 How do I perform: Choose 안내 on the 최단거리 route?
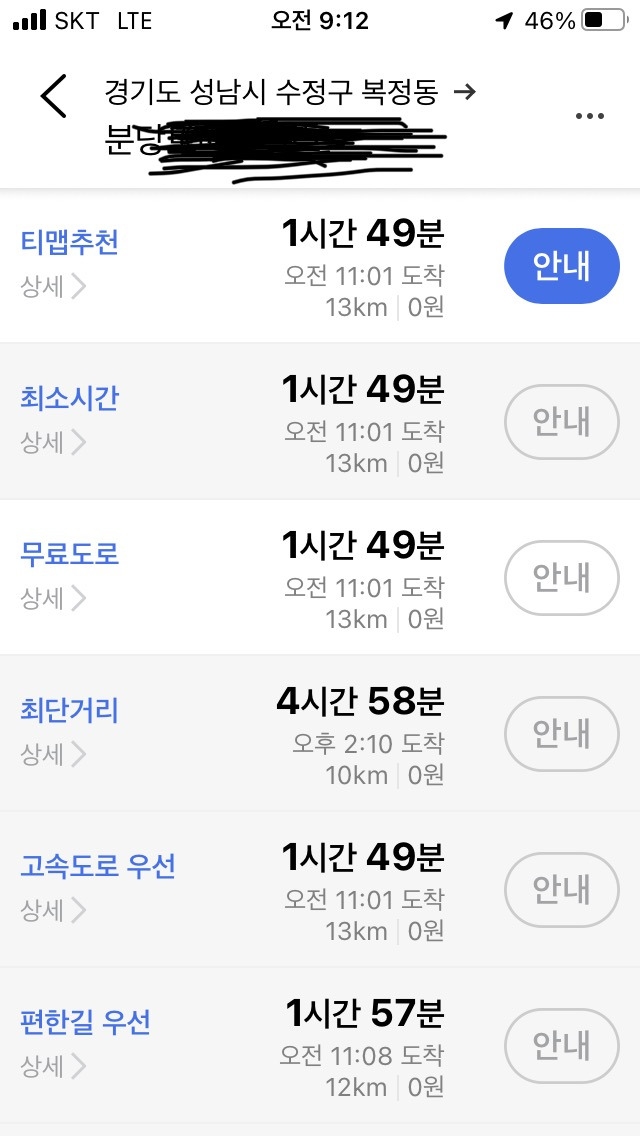coord(562,733)
